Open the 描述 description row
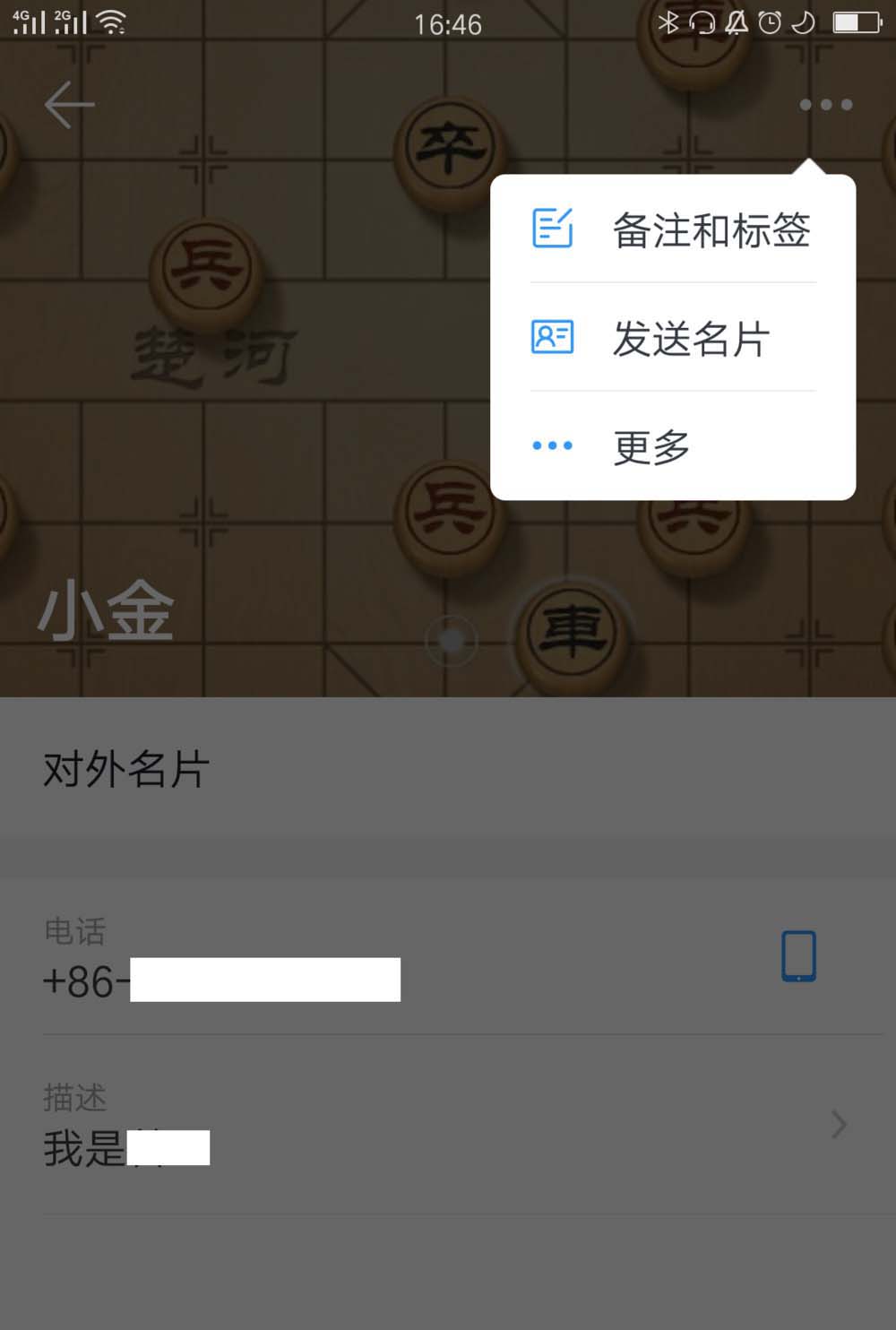The width and height of the screenshot is (896, 1330). [x=448, y=1126]
